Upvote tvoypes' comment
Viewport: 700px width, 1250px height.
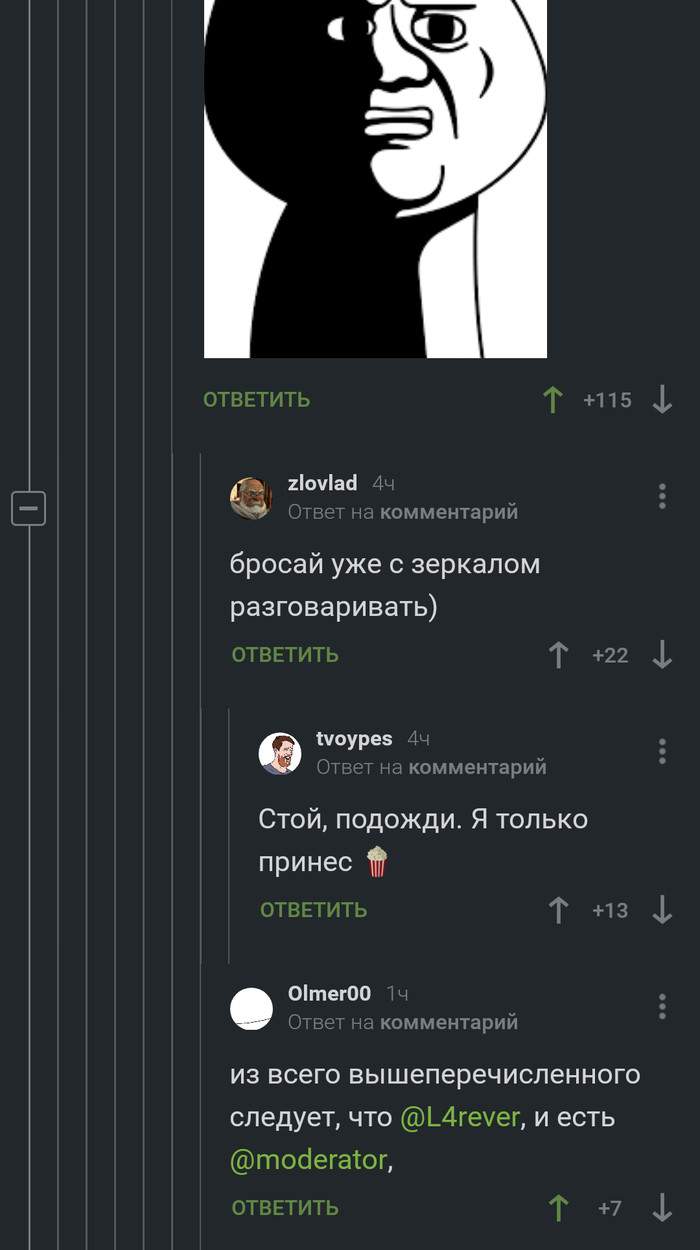tap(559, 910)
